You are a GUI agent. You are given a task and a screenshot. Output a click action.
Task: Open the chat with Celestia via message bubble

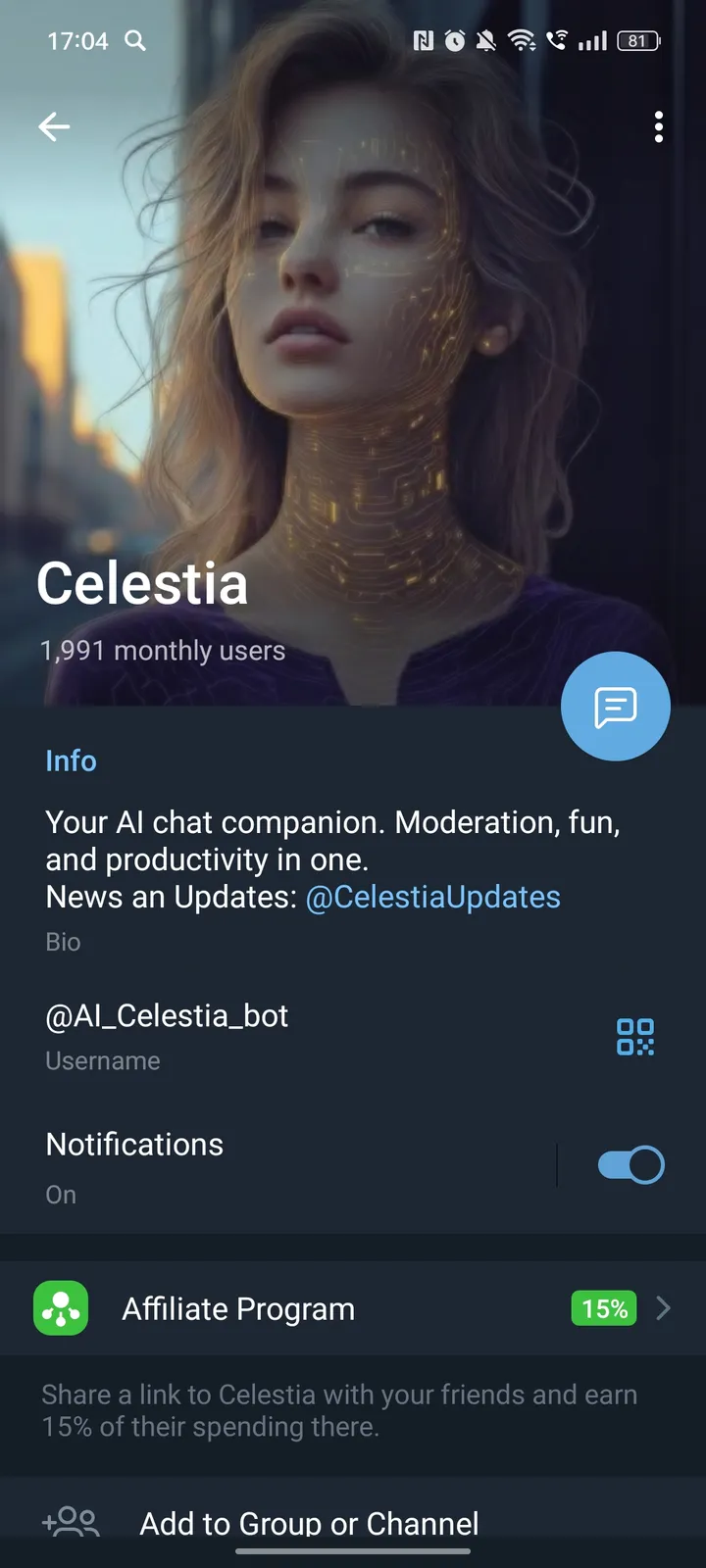pos(615,706)
